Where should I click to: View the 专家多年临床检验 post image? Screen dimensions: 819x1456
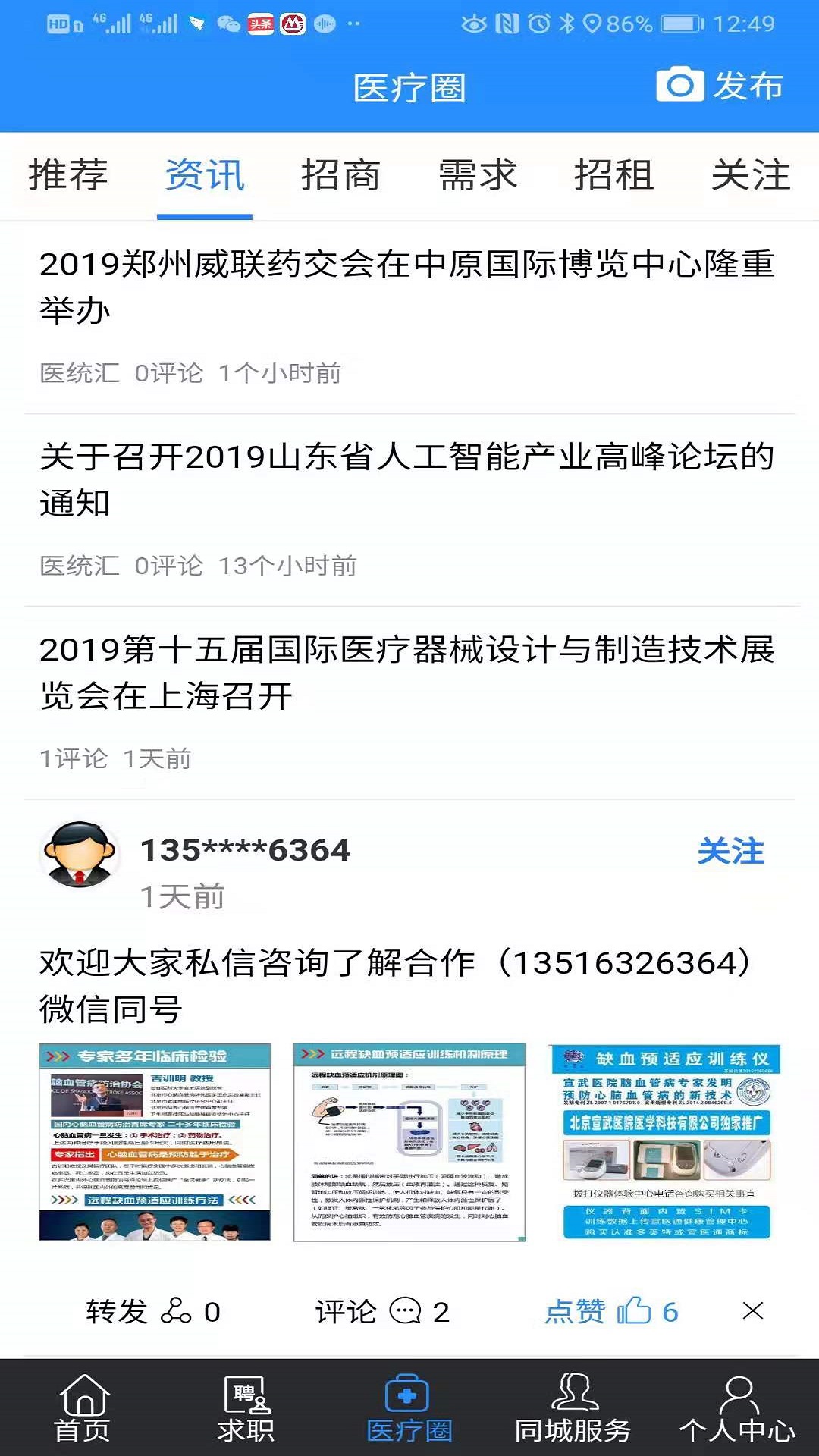(155, 1142)
